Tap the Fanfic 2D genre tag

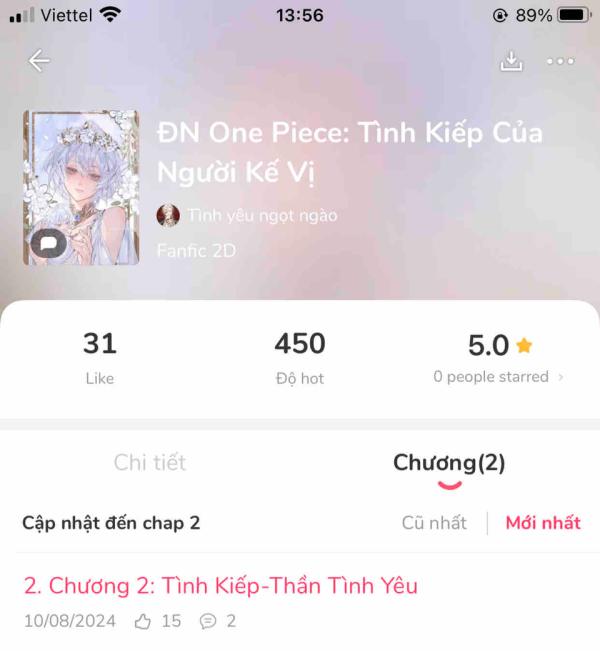click(x=196, y=251)
